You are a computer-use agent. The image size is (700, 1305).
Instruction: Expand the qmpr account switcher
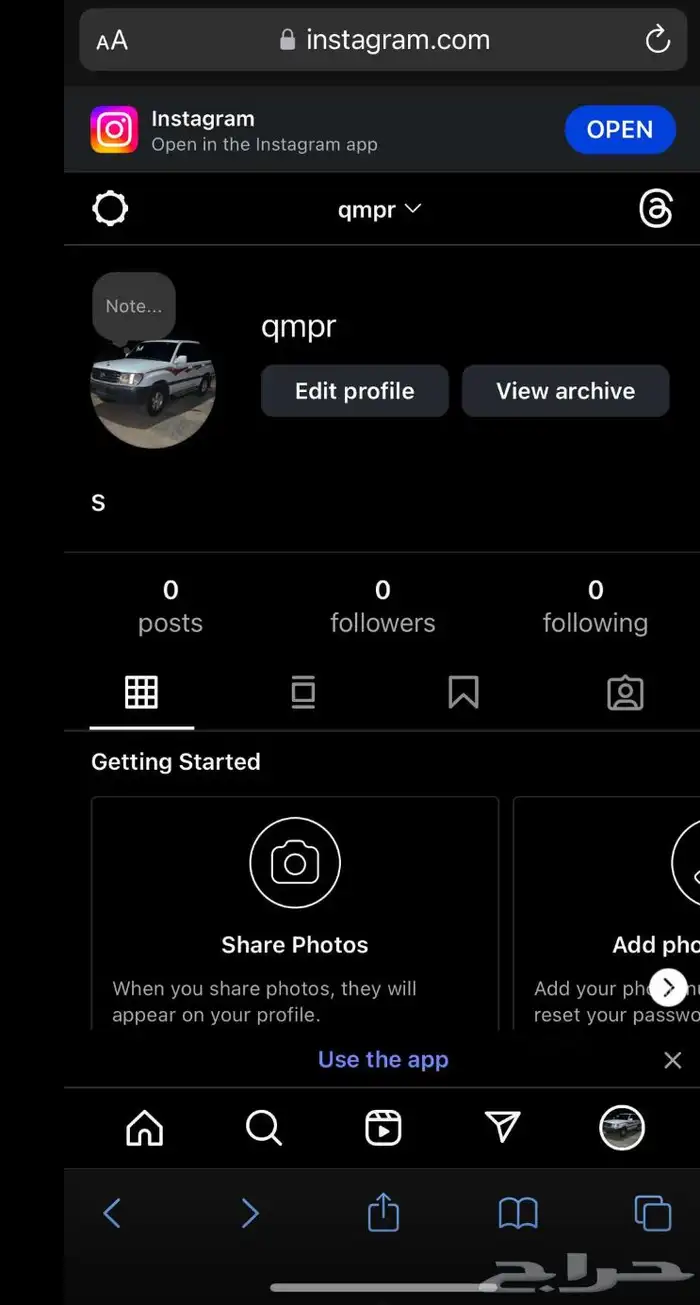[x=381, y=210]
